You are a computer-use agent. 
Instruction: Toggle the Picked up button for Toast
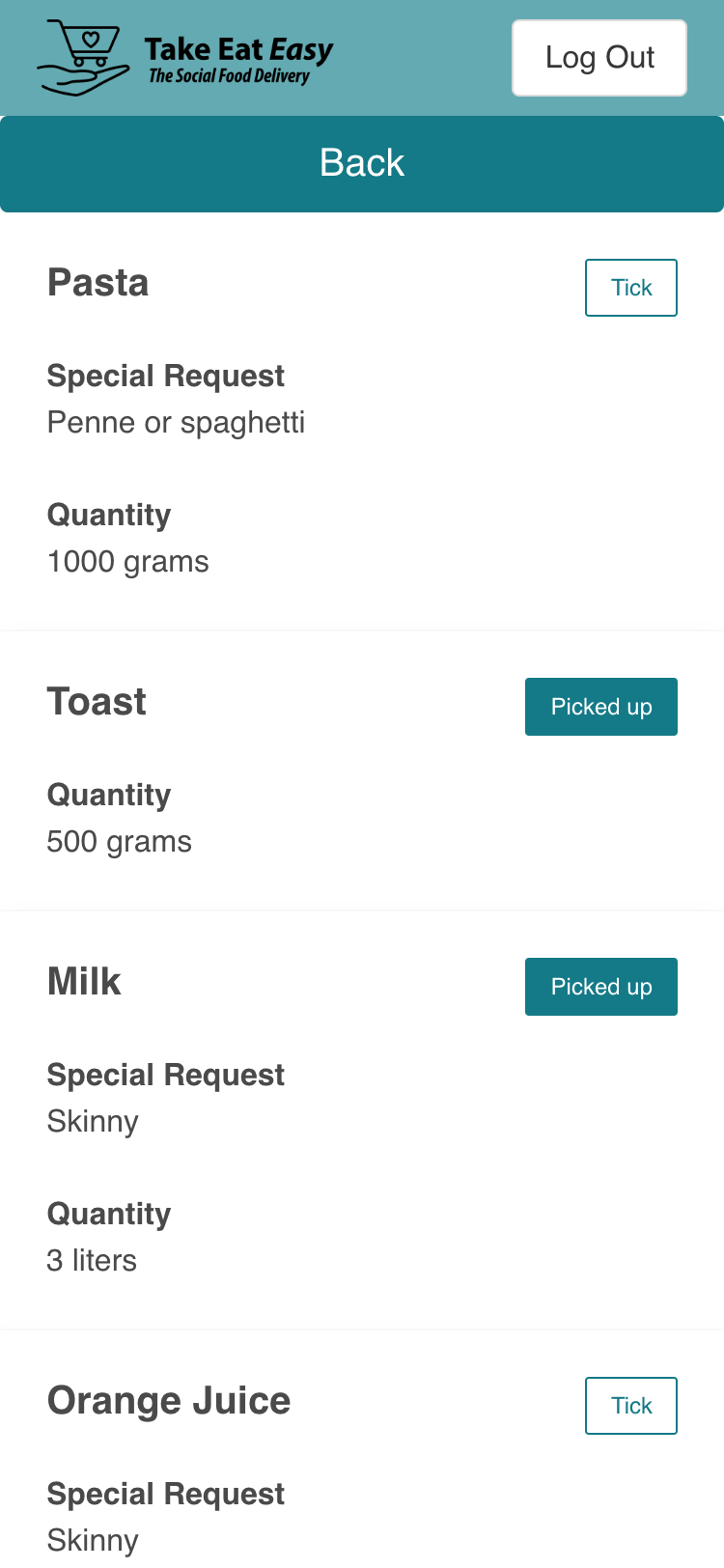[600, 707]
